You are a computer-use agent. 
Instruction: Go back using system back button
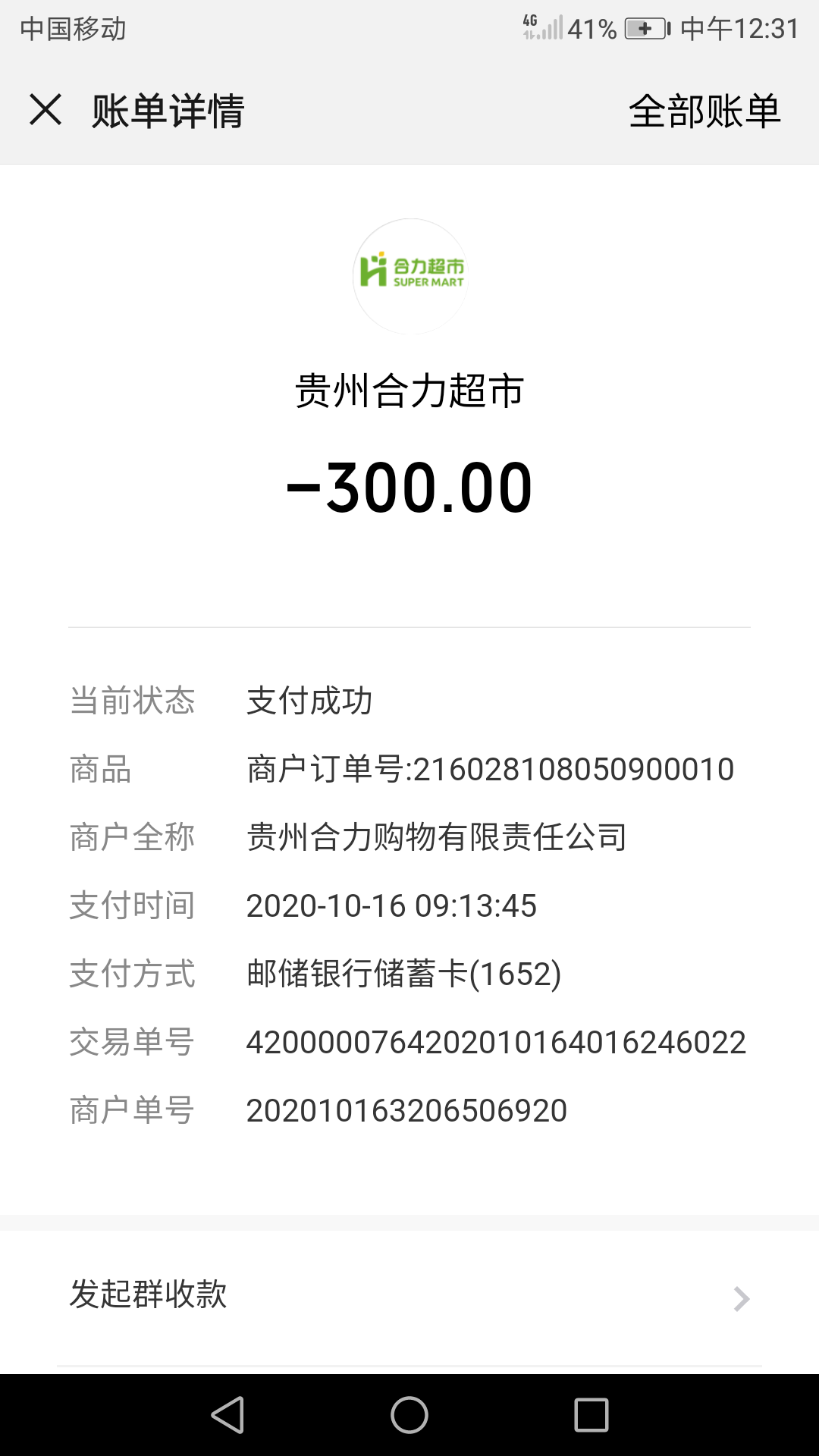click(227, 1415)
